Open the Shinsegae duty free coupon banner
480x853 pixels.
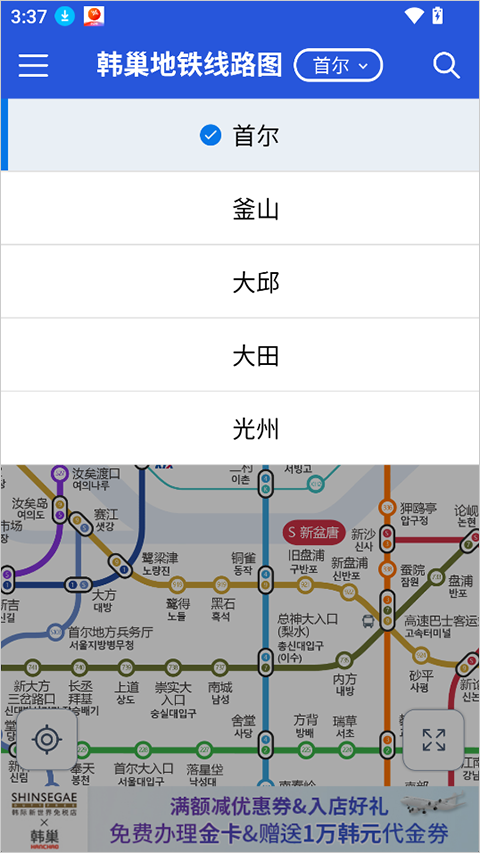pos(240,819)
